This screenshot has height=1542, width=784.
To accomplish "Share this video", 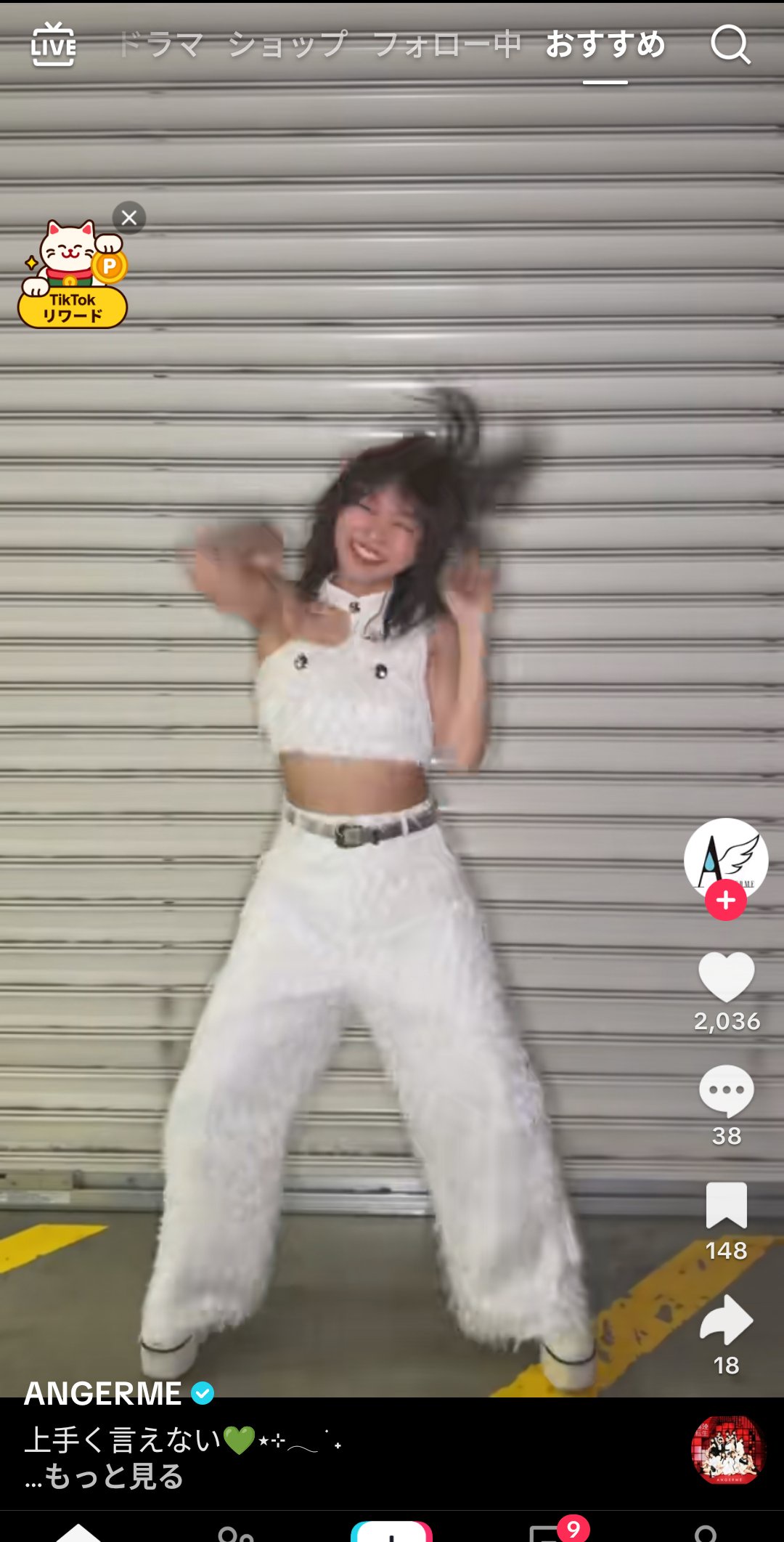I will coord(726,1320).
